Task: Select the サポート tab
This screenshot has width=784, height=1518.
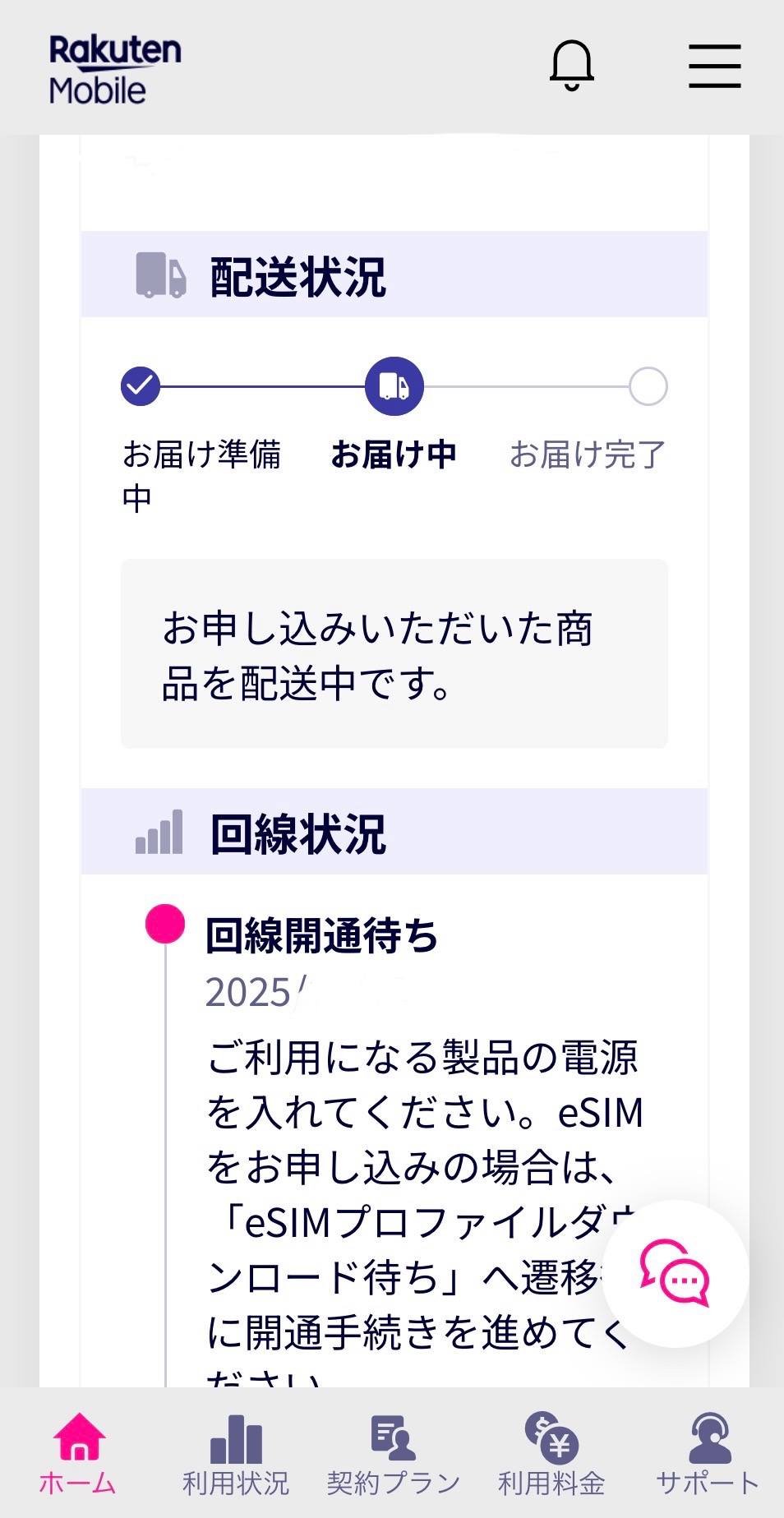Action: [x=708, y=1453]
